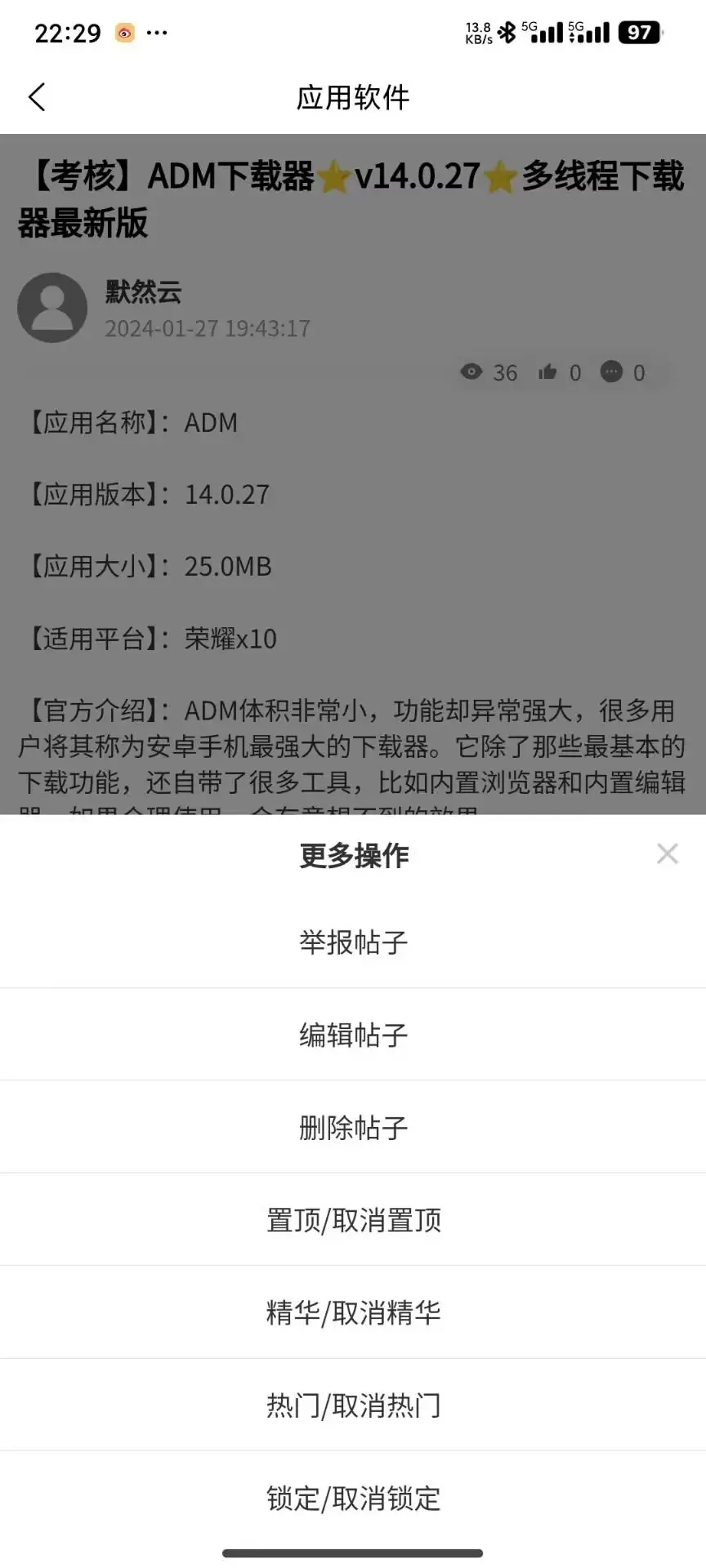Image resolution: width=706 pixels, height=1568 pixels.
Task: Close the 更多操作 sheet
Action: [667, 854]
